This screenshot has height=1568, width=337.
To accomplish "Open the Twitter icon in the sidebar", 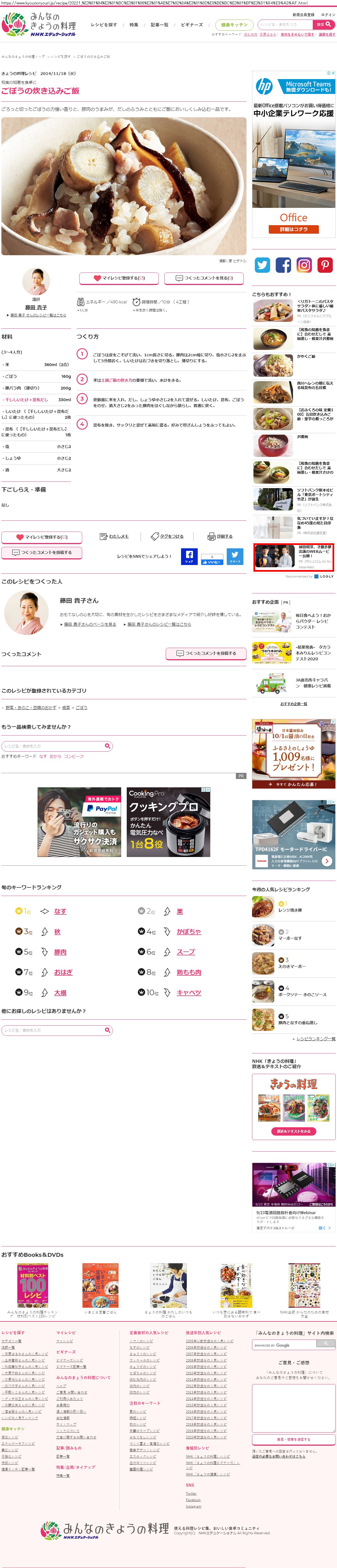I will point(262,265).
